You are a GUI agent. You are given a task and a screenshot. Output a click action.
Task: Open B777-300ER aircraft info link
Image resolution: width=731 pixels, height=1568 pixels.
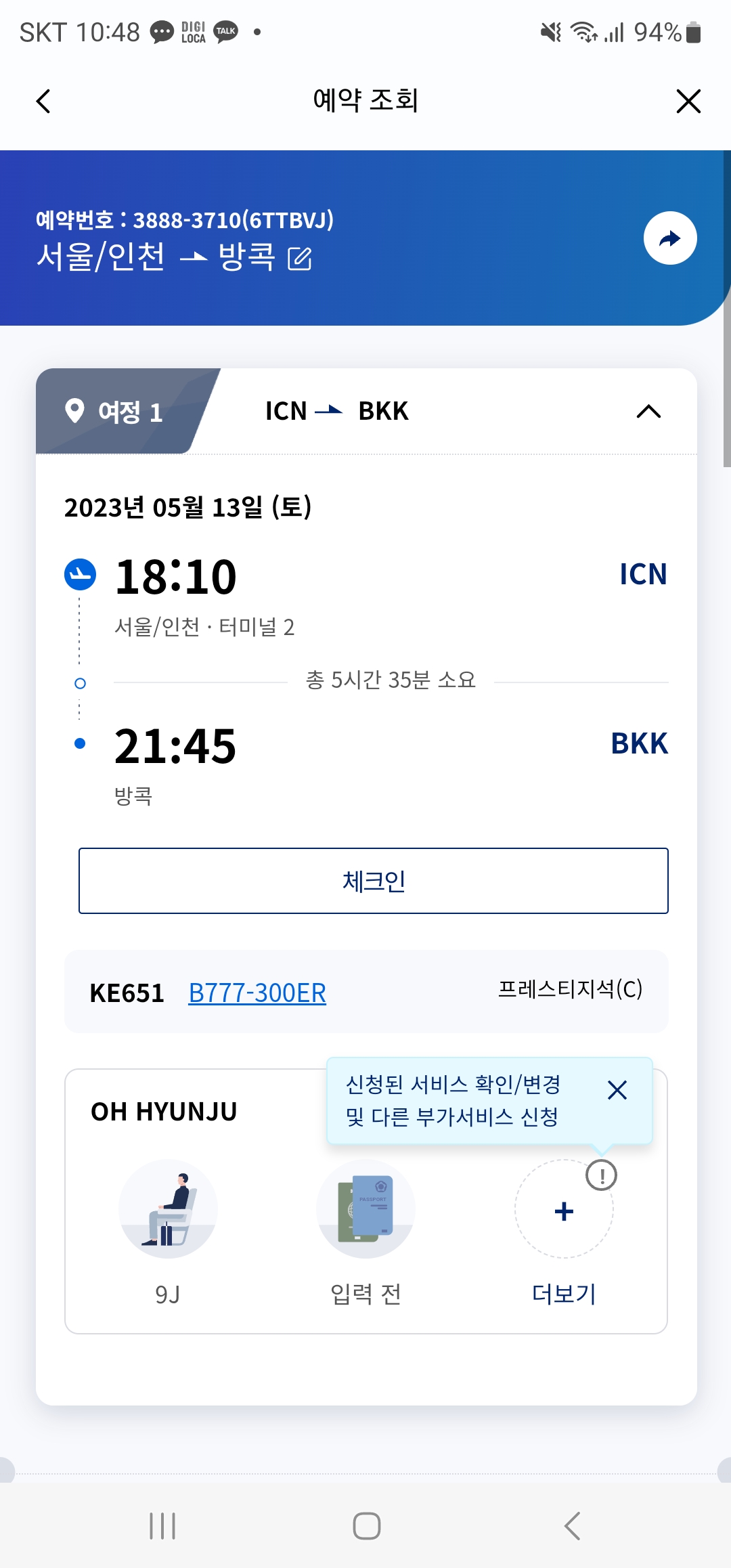coord(257,993)
